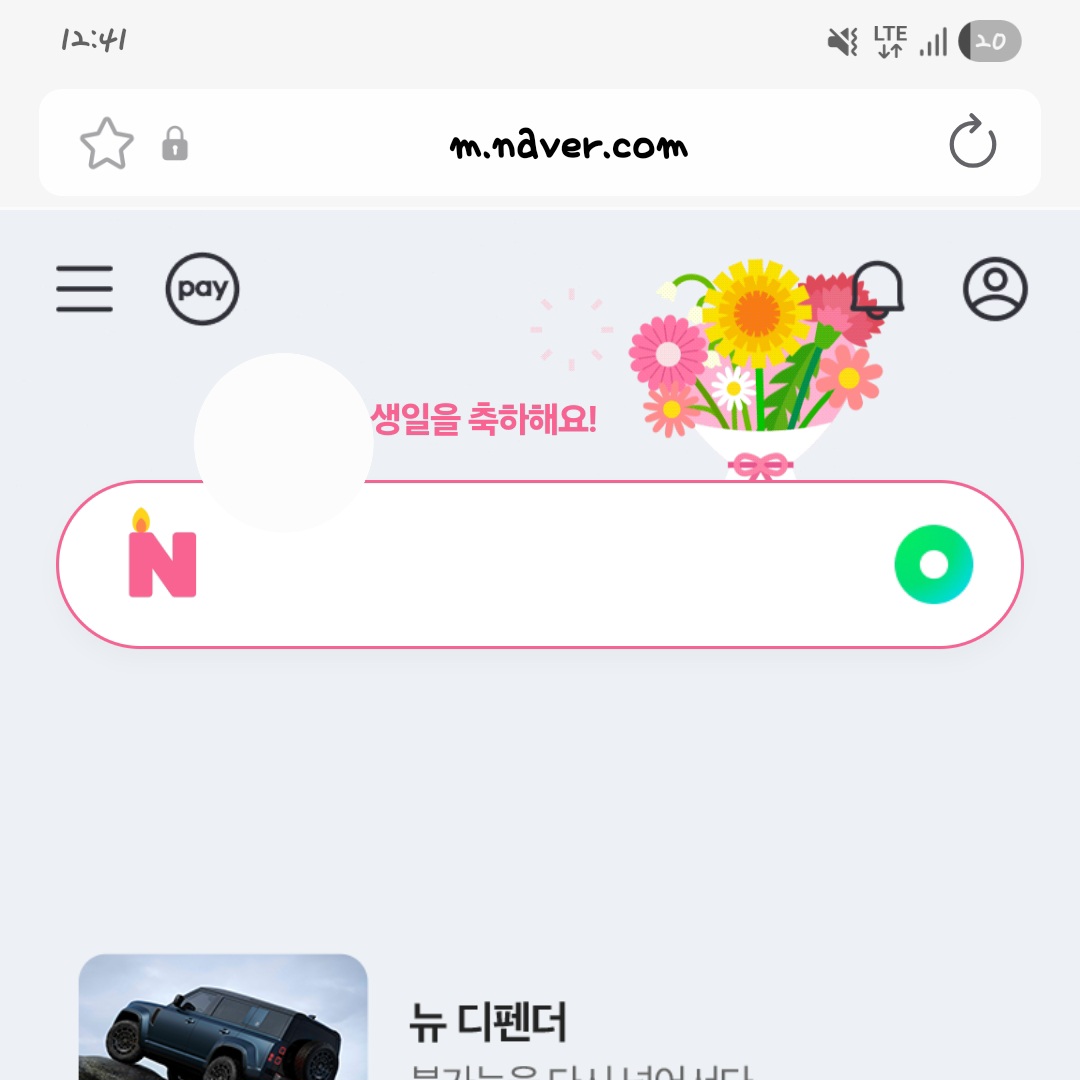Open the green circle voice search button
Image resolution: width=1080 pixels, height=1080 pixels.
click(933, 565)
